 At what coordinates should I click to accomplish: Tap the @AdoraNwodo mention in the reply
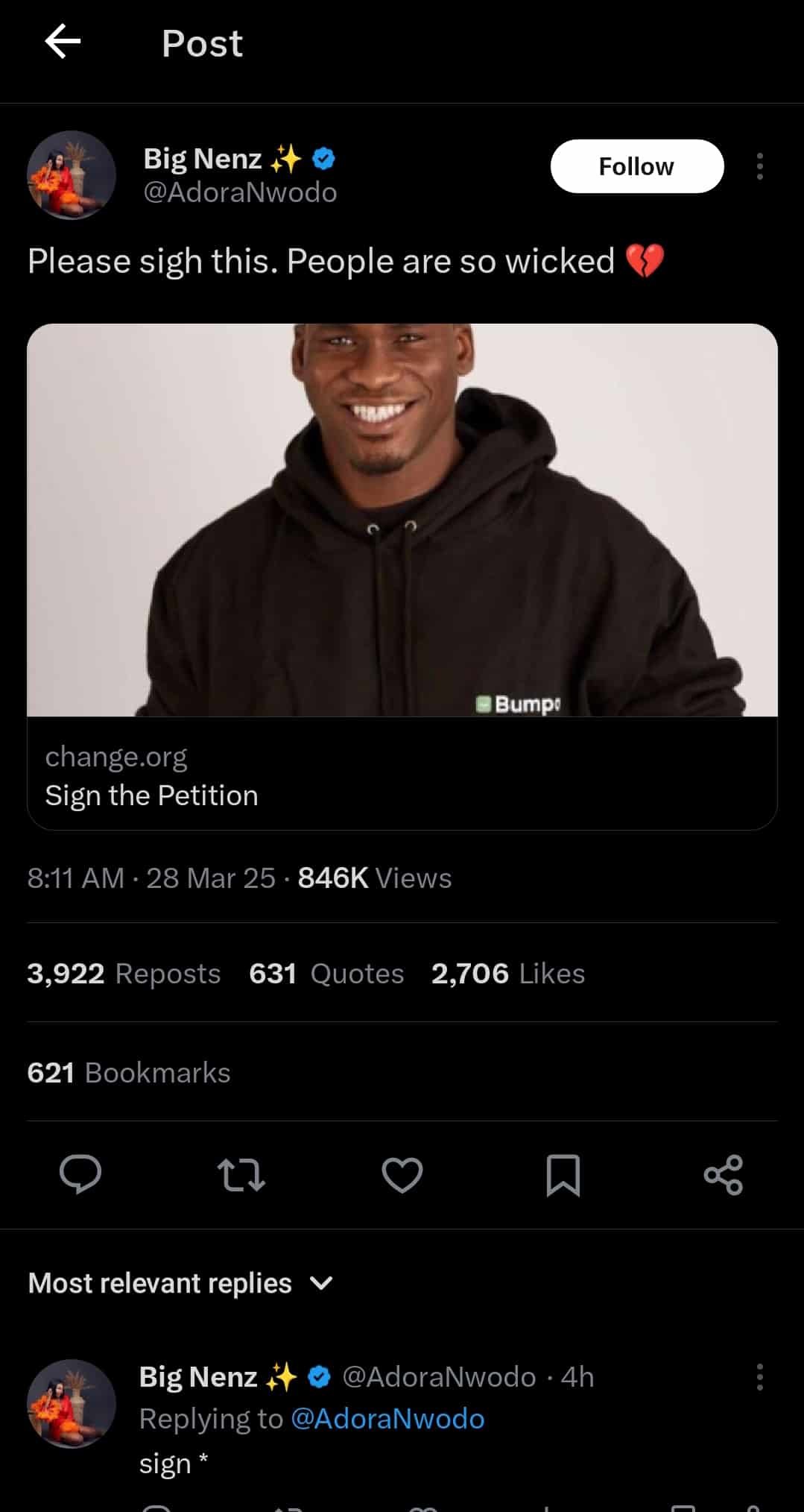(387, 1418)
